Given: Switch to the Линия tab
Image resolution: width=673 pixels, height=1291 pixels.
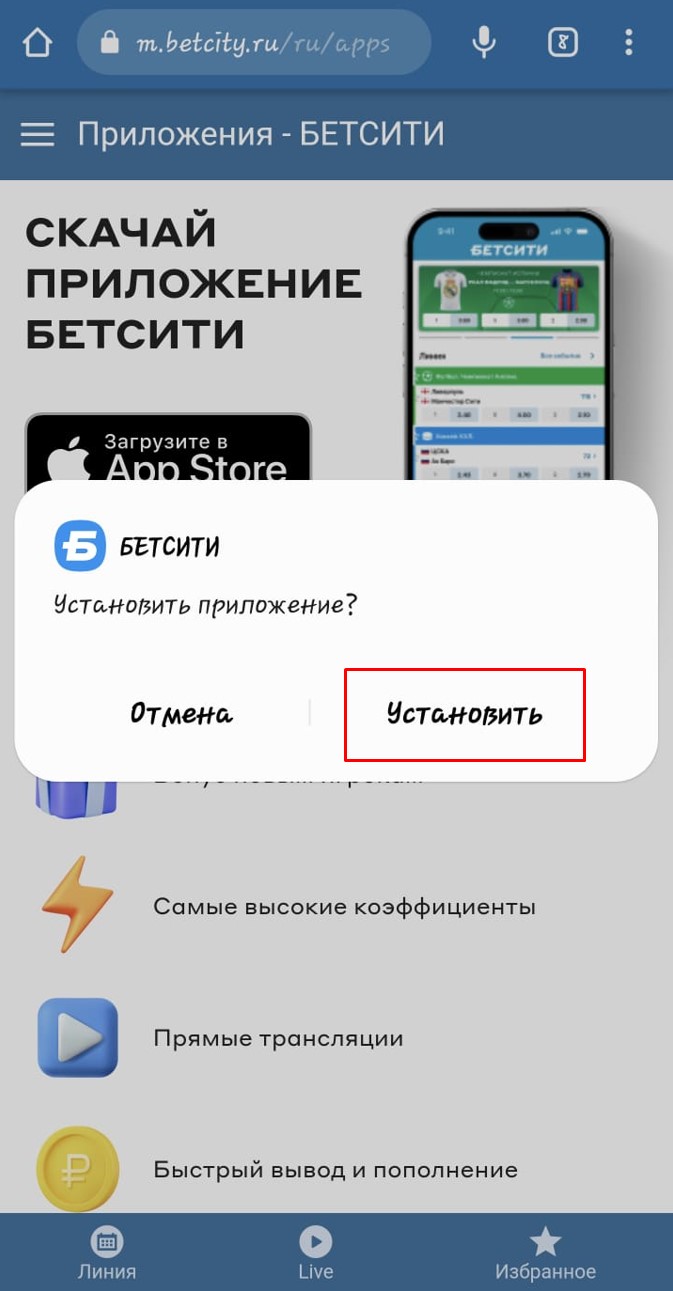Looking at the screenshot, I should click(x=107, y=1254).
